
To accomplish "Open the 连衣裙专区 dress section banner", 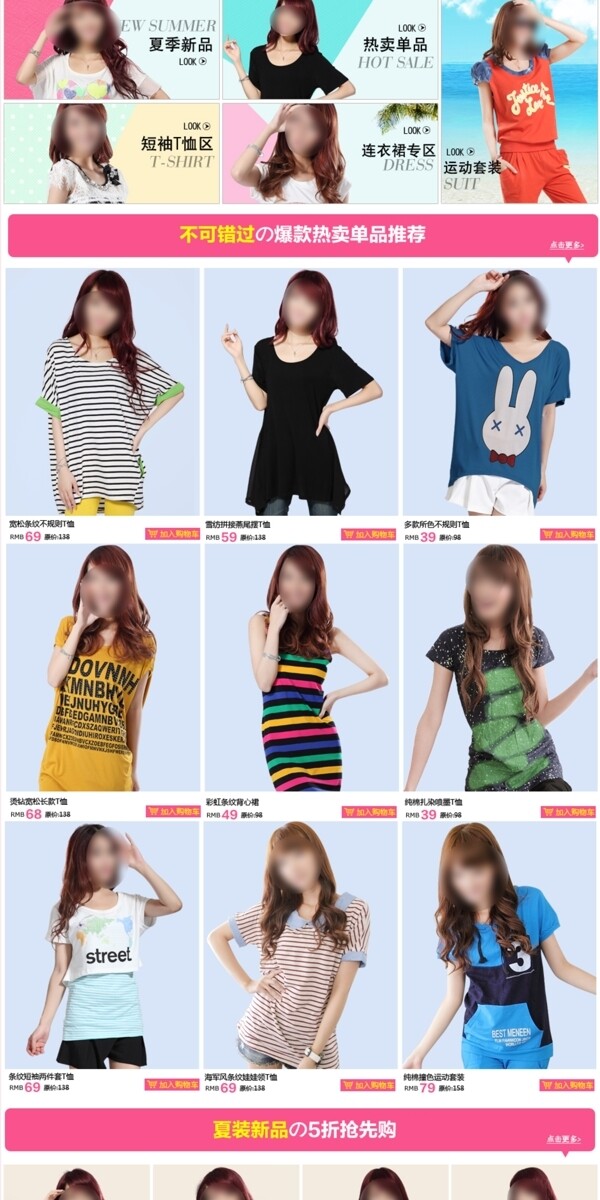I will [330, 153].
